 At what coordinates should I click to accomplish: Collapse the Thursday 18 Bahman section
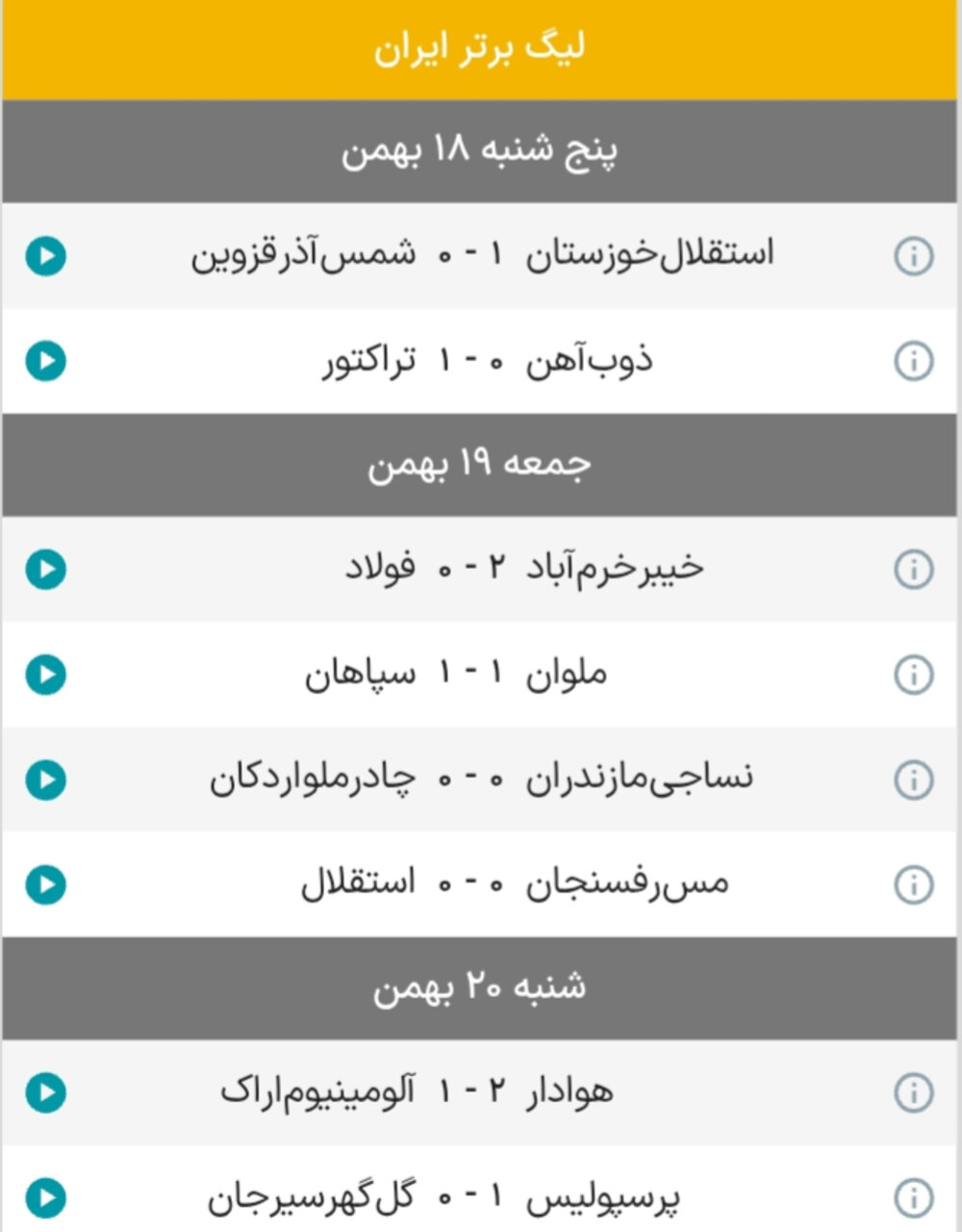coord(481,150)
